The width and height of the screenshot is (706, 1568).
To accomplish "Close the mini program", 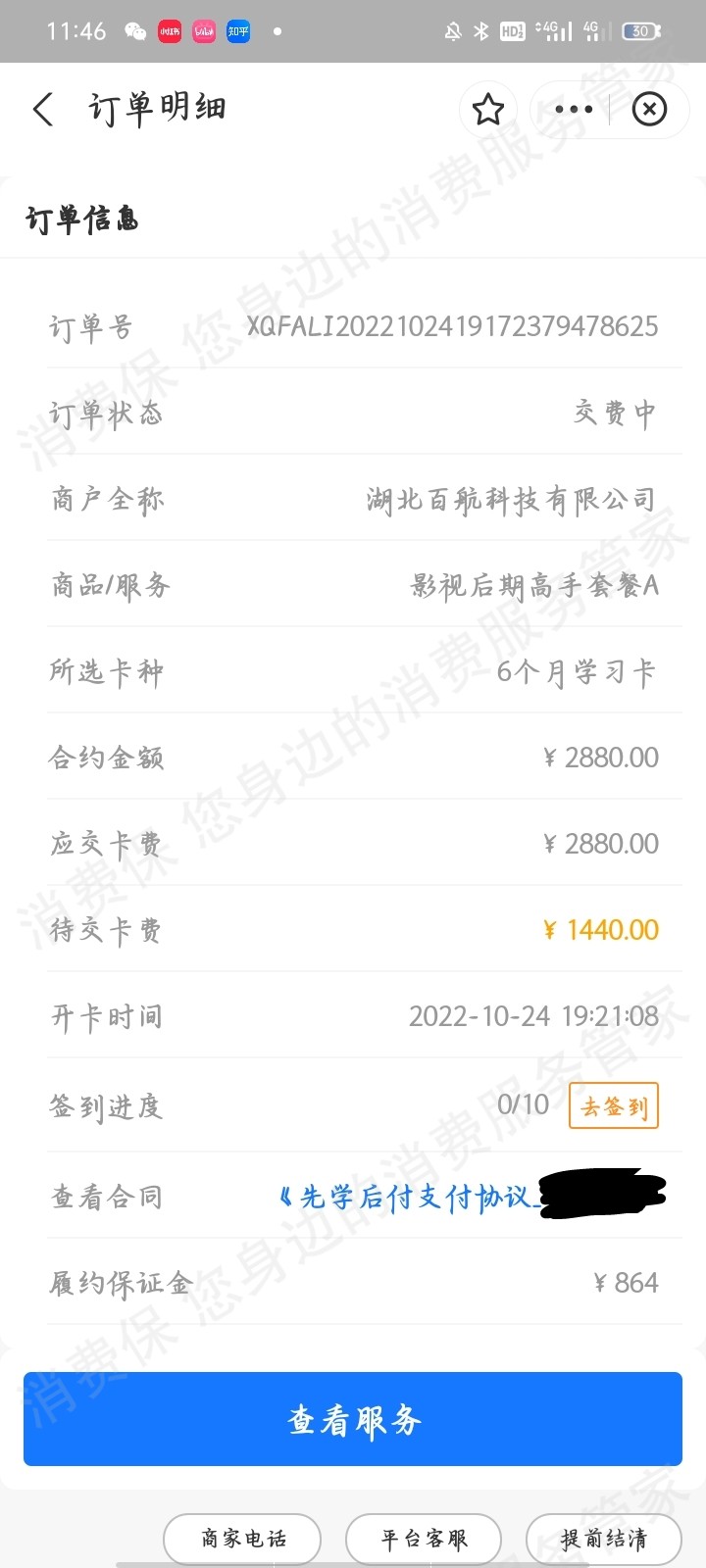I will 649,109.
